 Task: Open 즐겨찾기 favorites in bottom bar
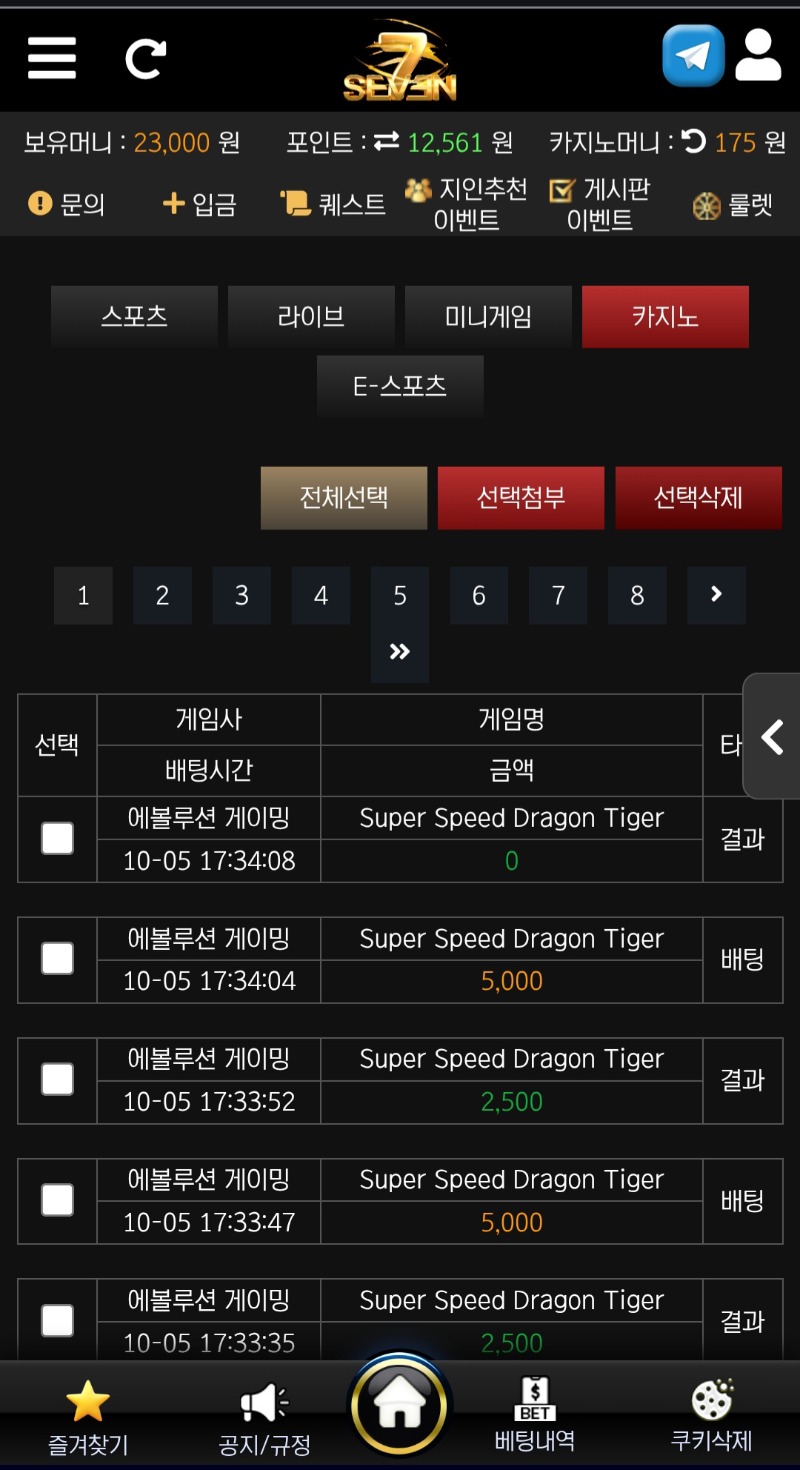click(88, 1416)
